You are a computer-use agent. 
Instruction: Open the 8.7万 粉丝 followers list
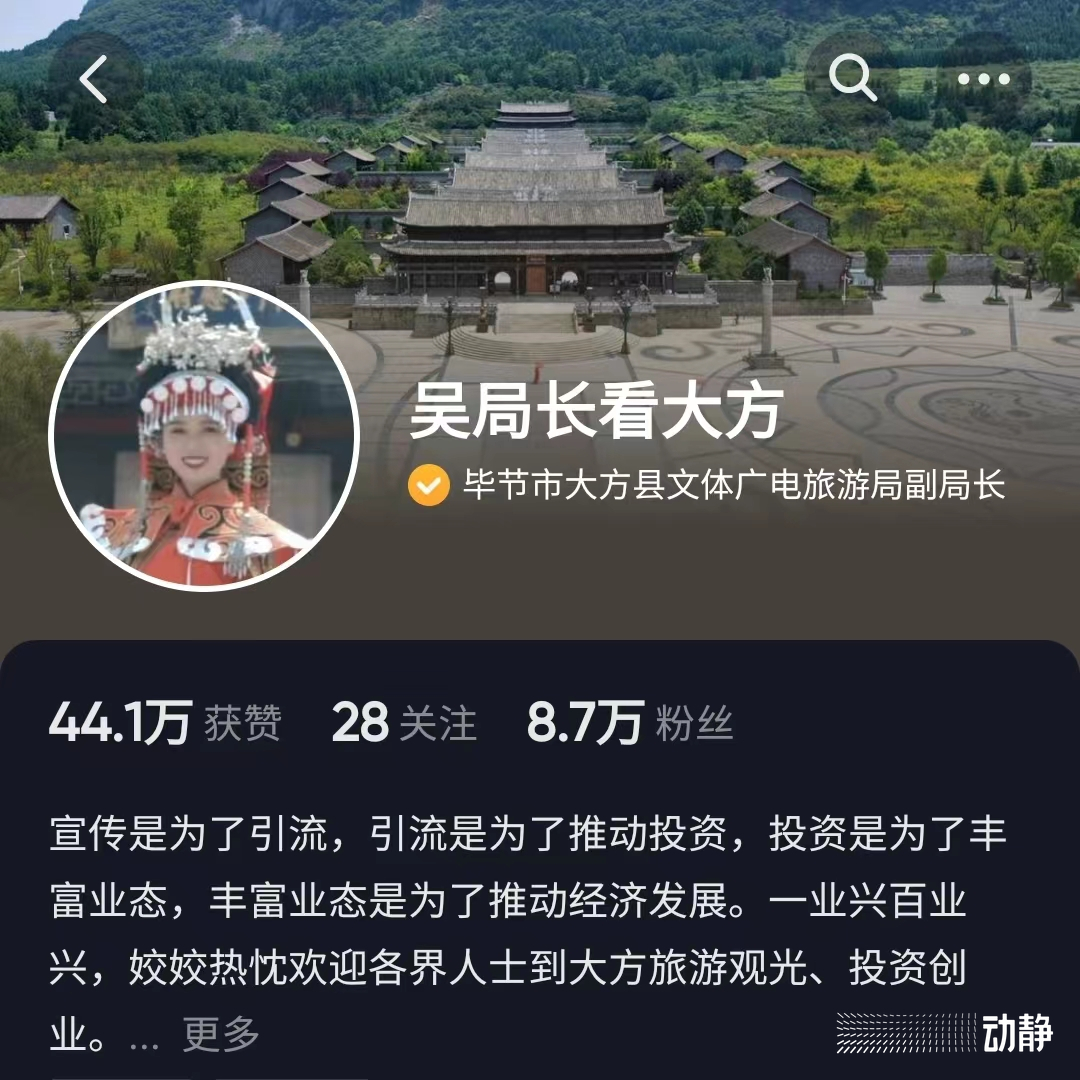click(x=630, y=723)
